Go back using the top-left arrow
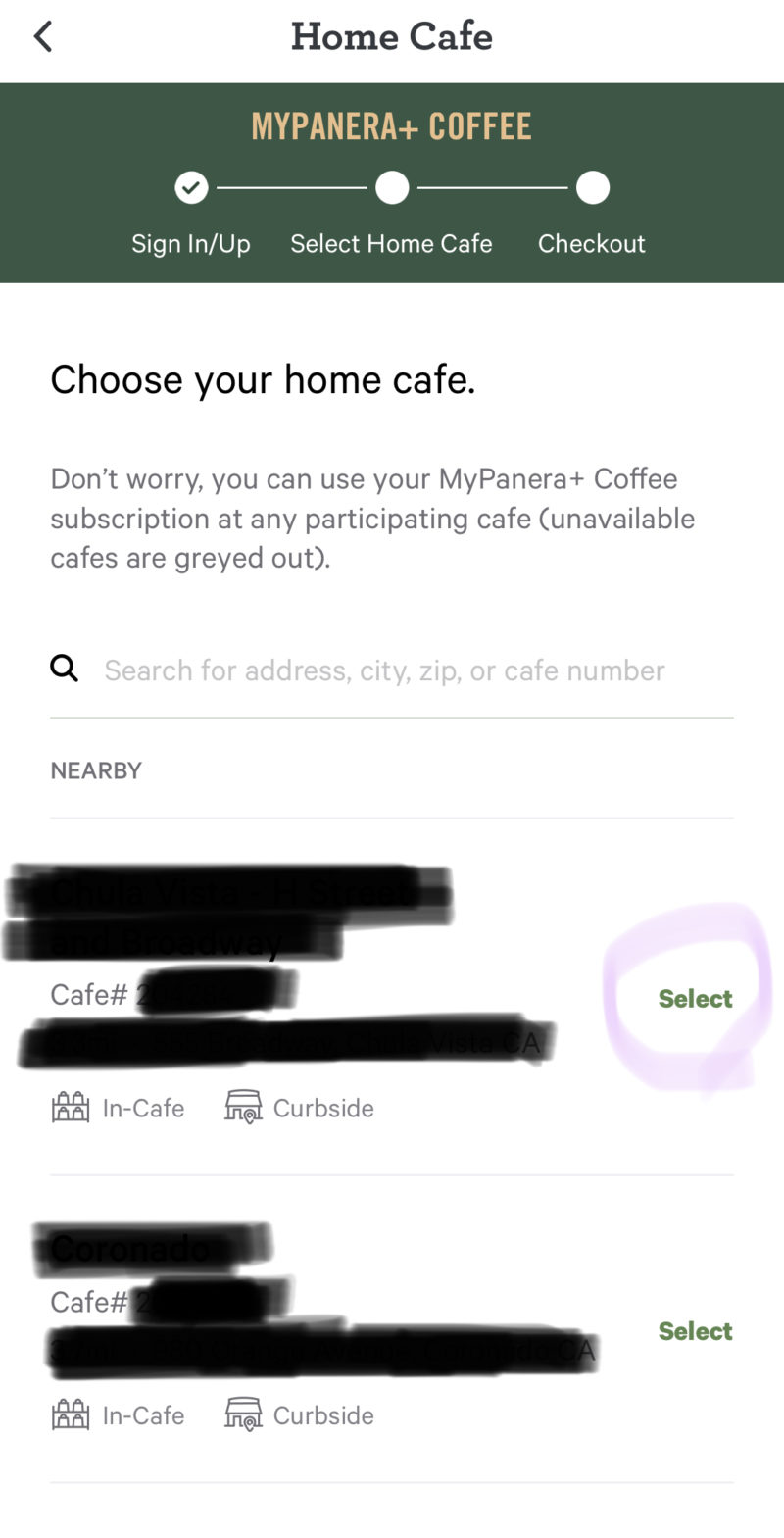Viewport: 784px width, 1538px height. (43, 37)
